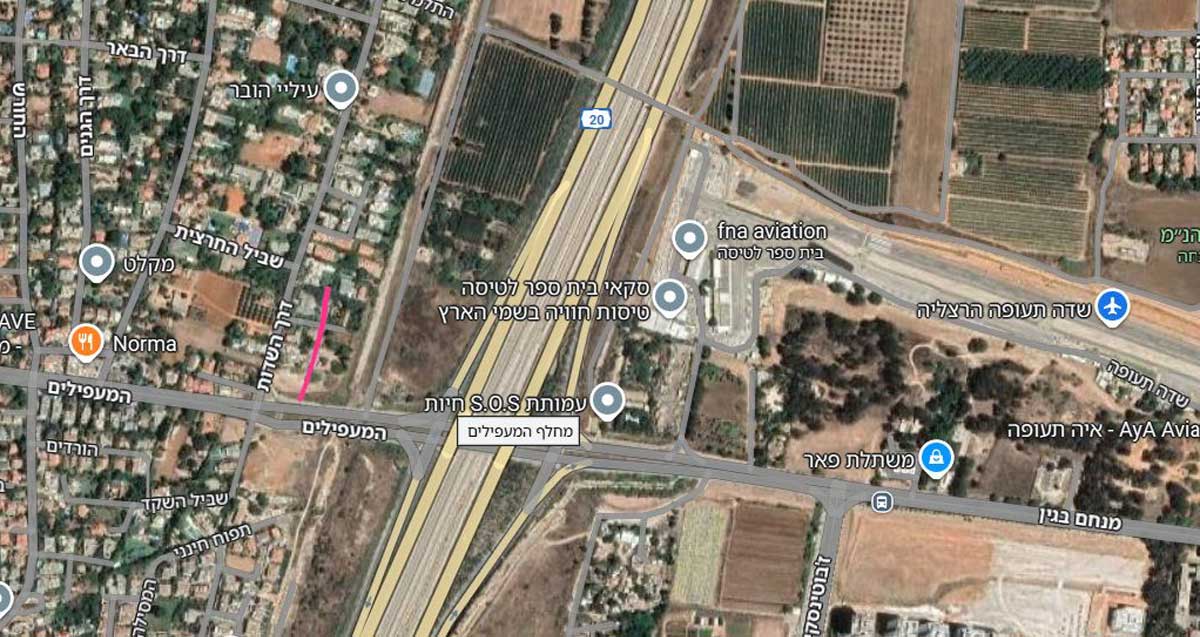Tap the שדה תעופה הרצליה airport icon
Screen dimensions: 1200x637
click(1112, 307)
